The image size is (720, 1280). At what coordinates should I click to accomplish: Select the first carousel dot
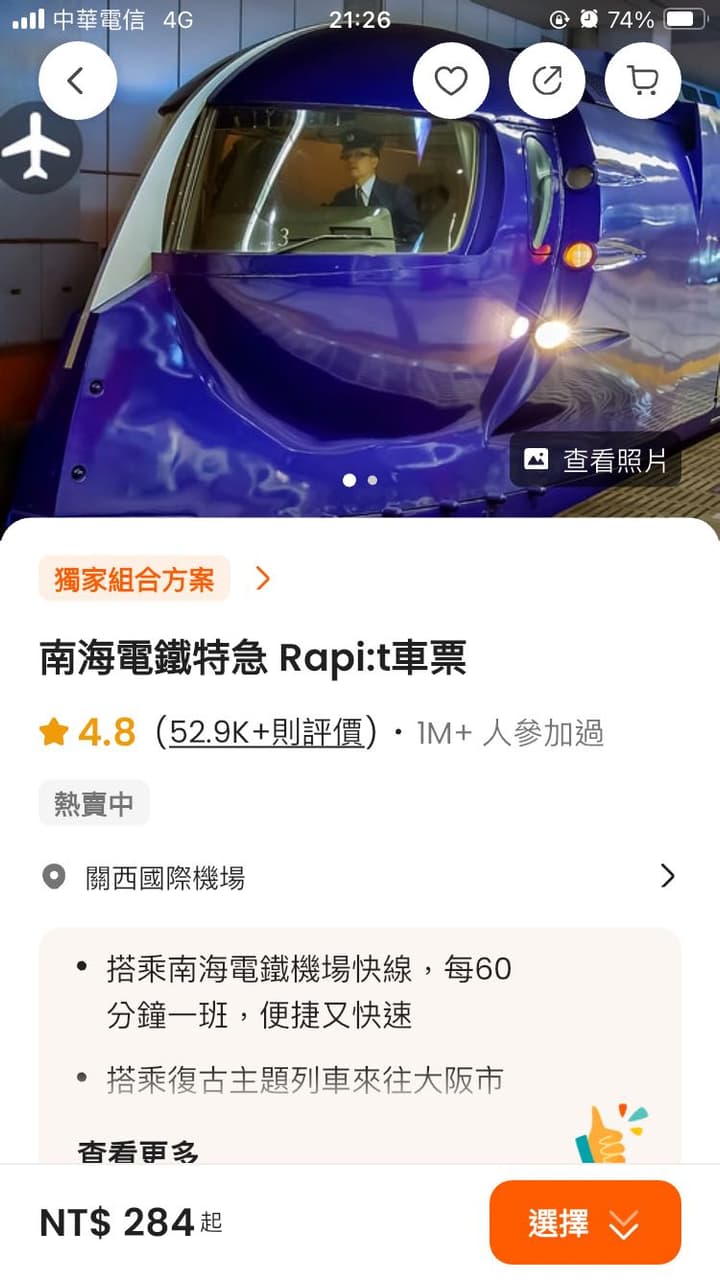350,481
